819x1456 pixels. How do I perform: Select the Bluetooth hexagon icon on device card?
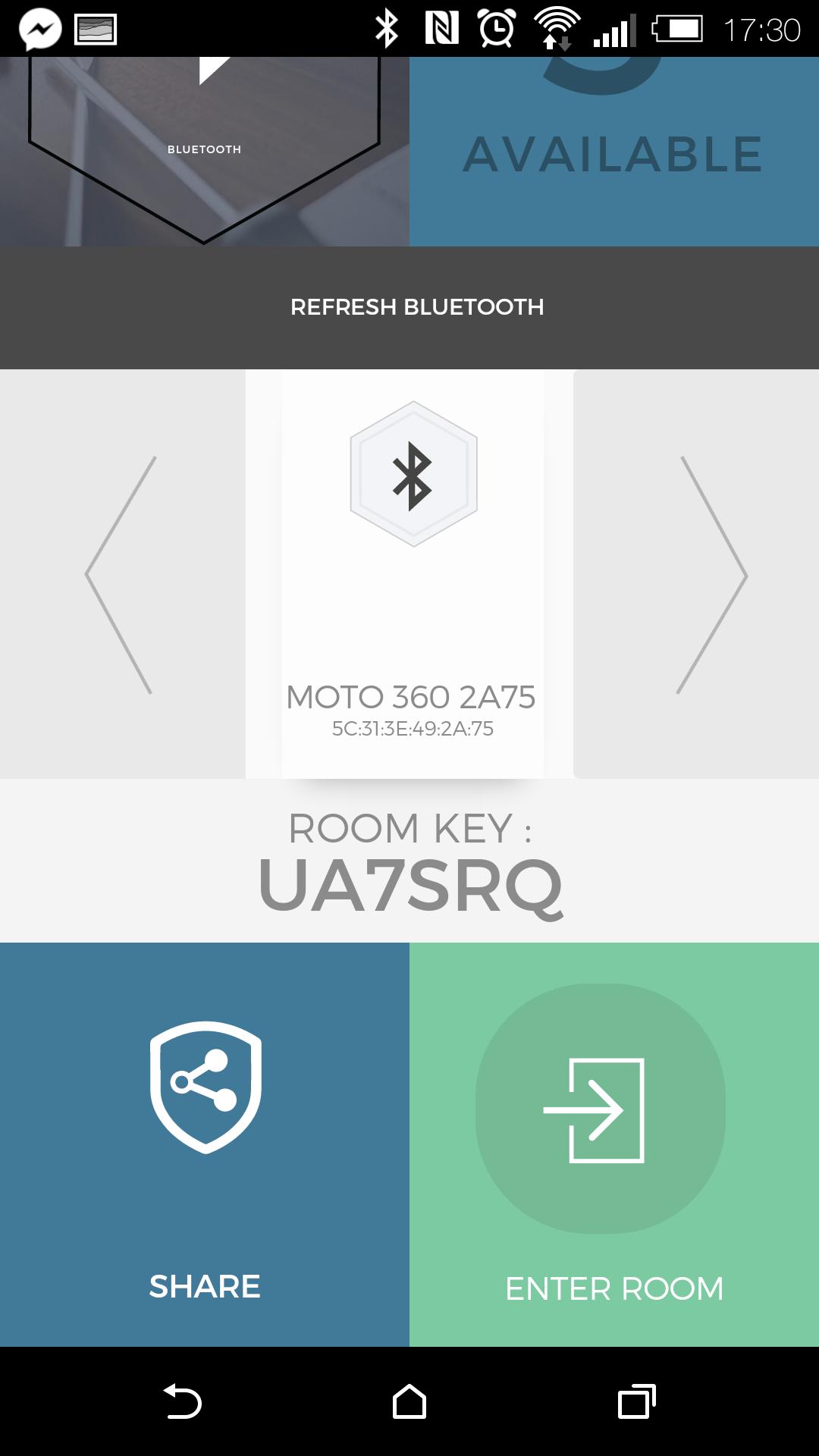(413, 474)
